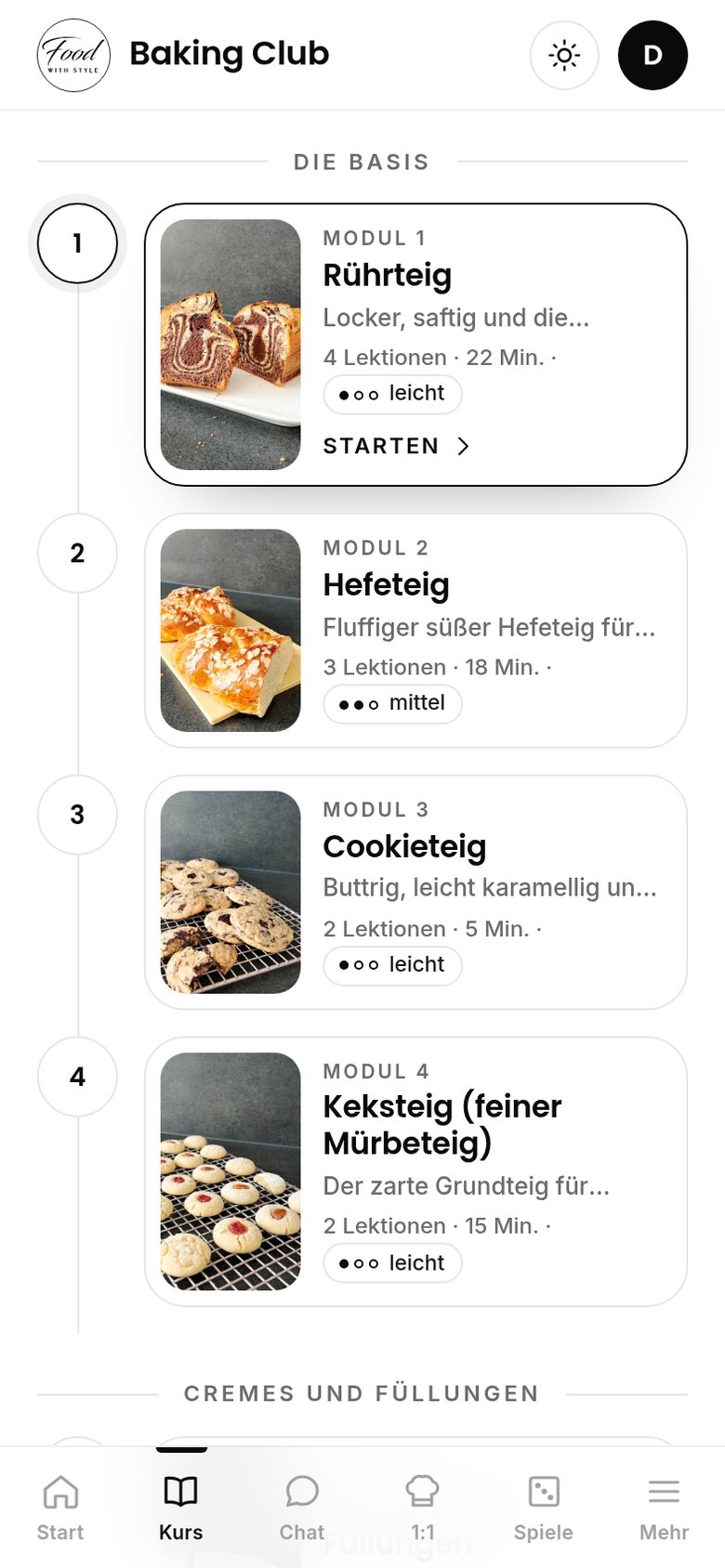Open the Mehr menu tab

pos(665,1508)
